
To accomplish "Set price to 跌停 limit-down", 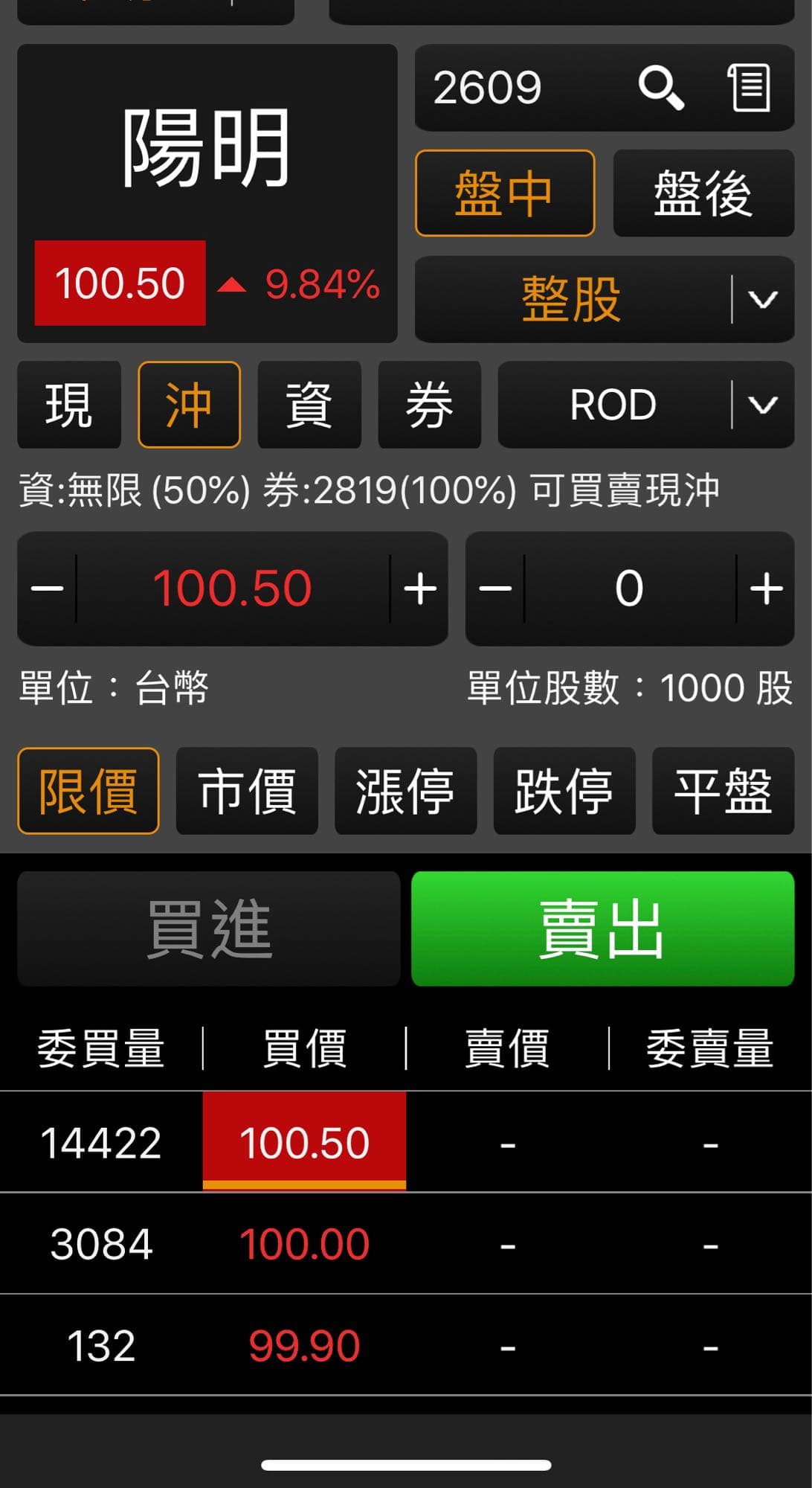I will tap(564, 791).
